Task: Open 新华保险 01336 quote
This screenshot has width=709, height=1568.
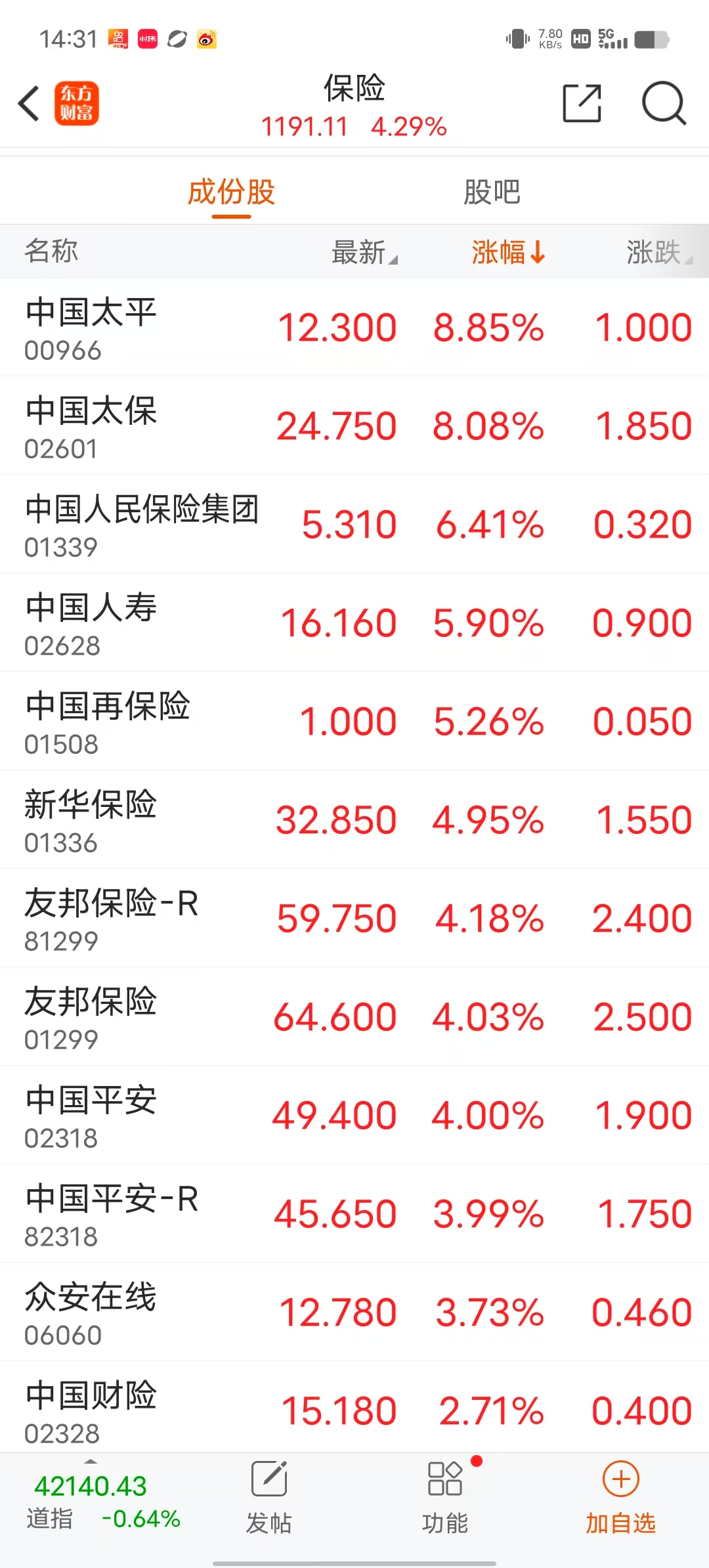Action: tap(354, 820)
